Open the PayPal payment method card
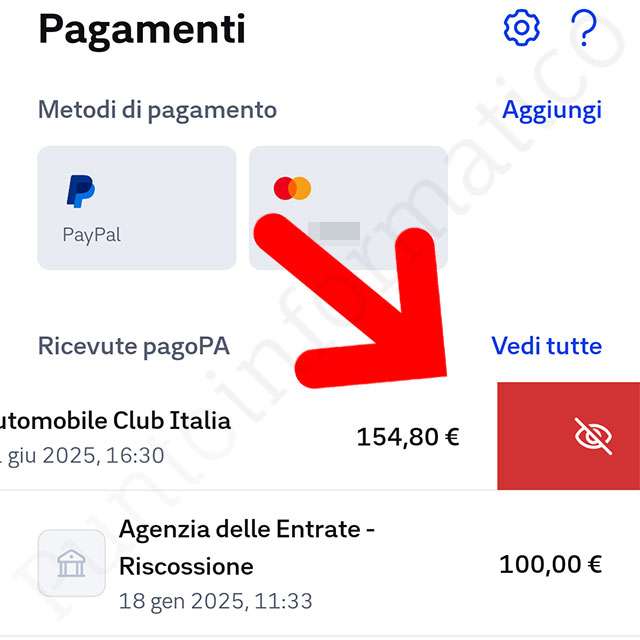 pyautogui.click(x=136, y=208)
